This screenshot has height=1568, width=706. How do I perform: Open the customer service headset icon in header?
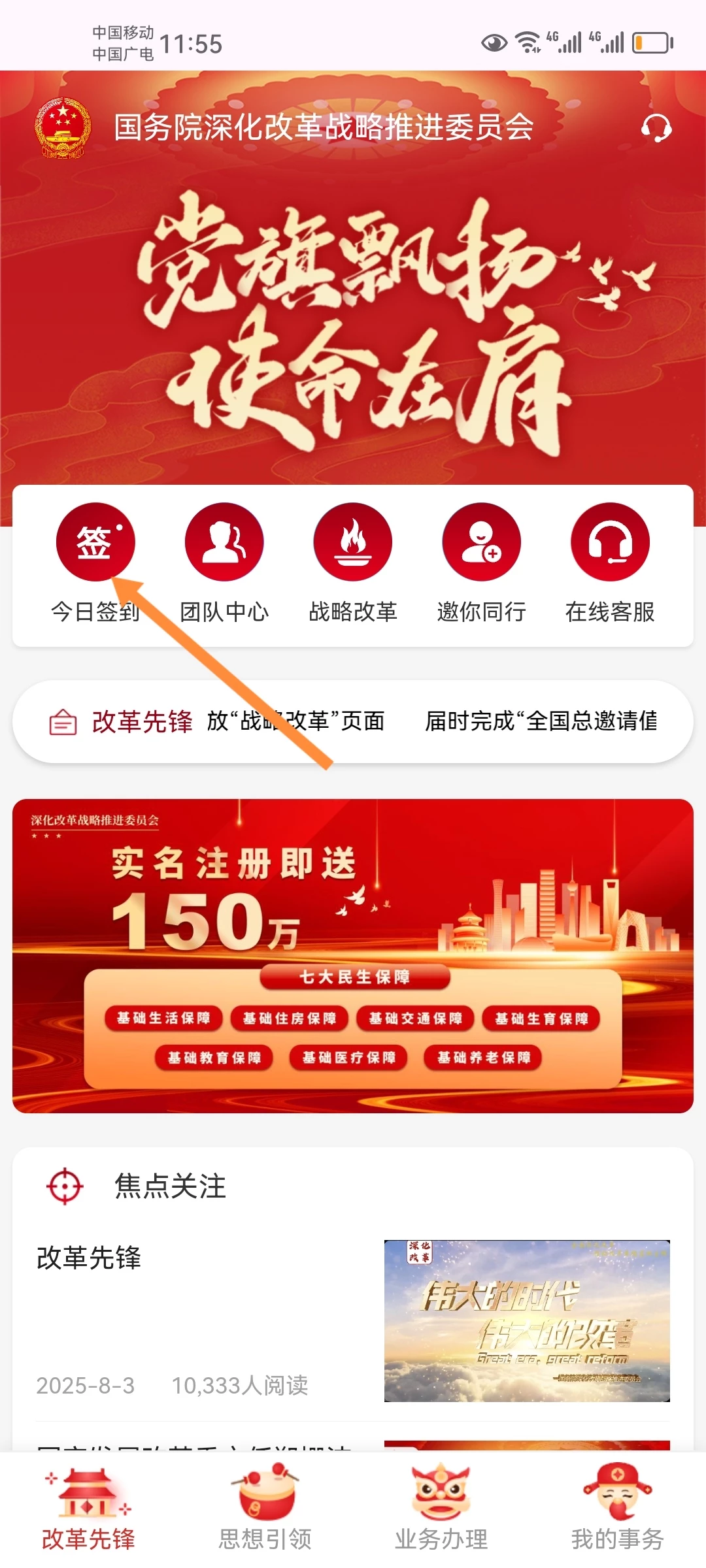[656, 128]
